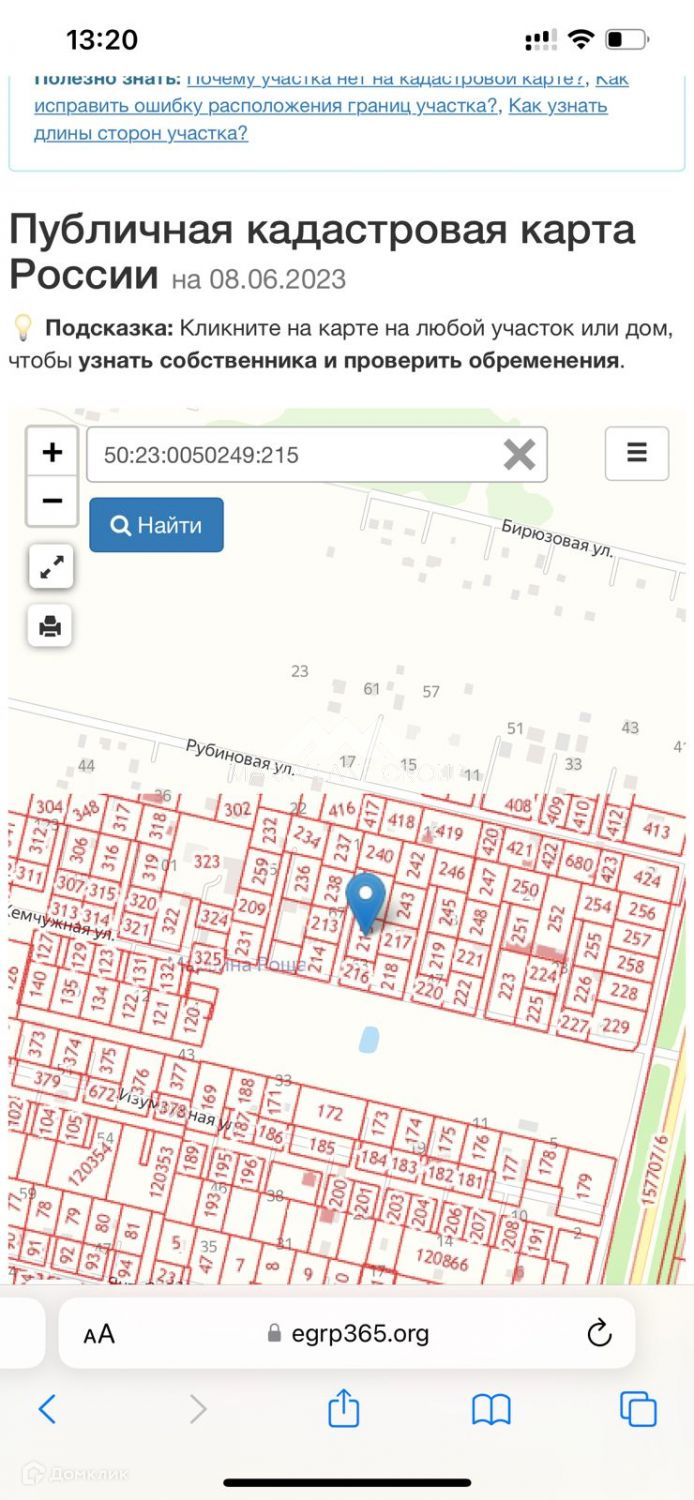Print the map
This screenshot has width=694, height=1500.
pos(50,626)
